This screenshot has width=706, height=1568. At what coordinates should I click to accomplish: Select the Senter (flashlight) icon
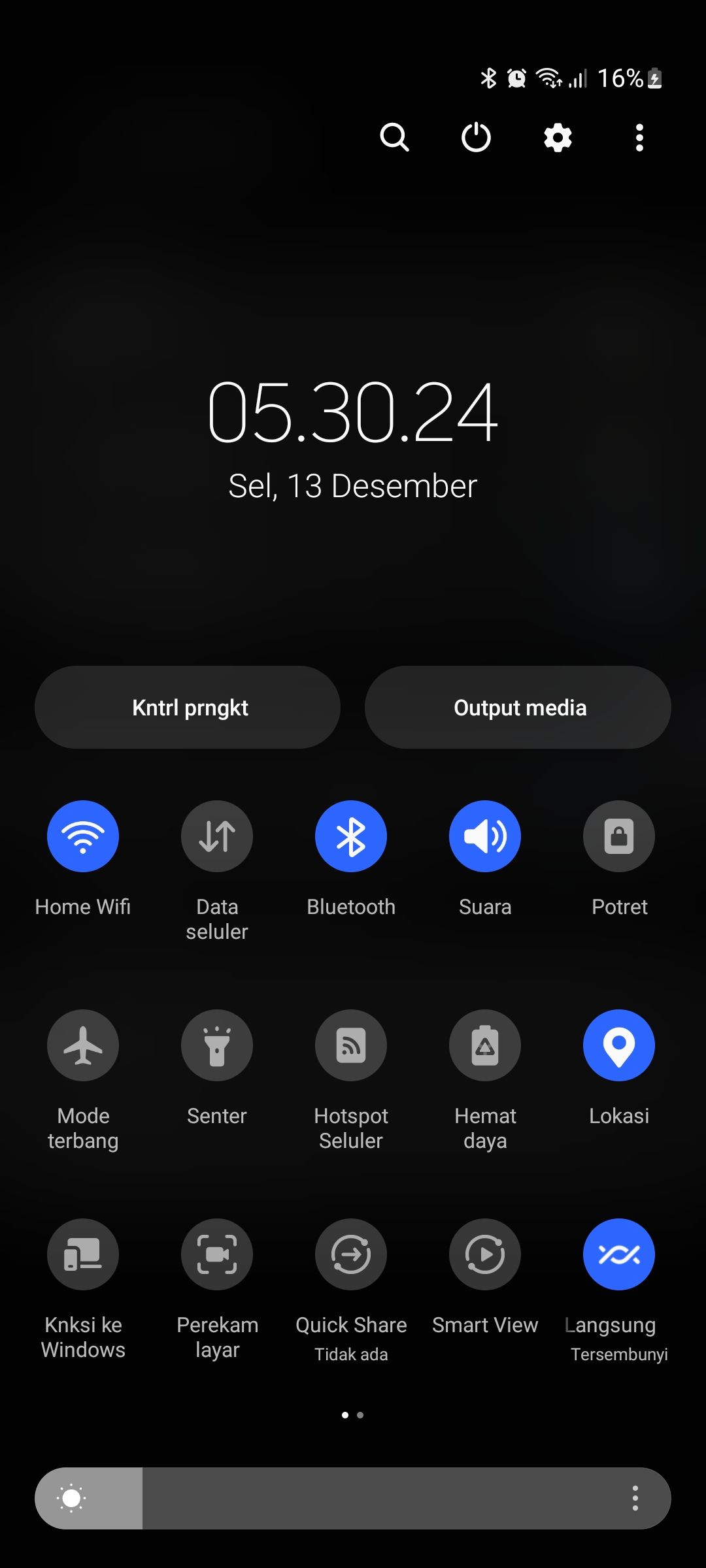(216, 1045)
